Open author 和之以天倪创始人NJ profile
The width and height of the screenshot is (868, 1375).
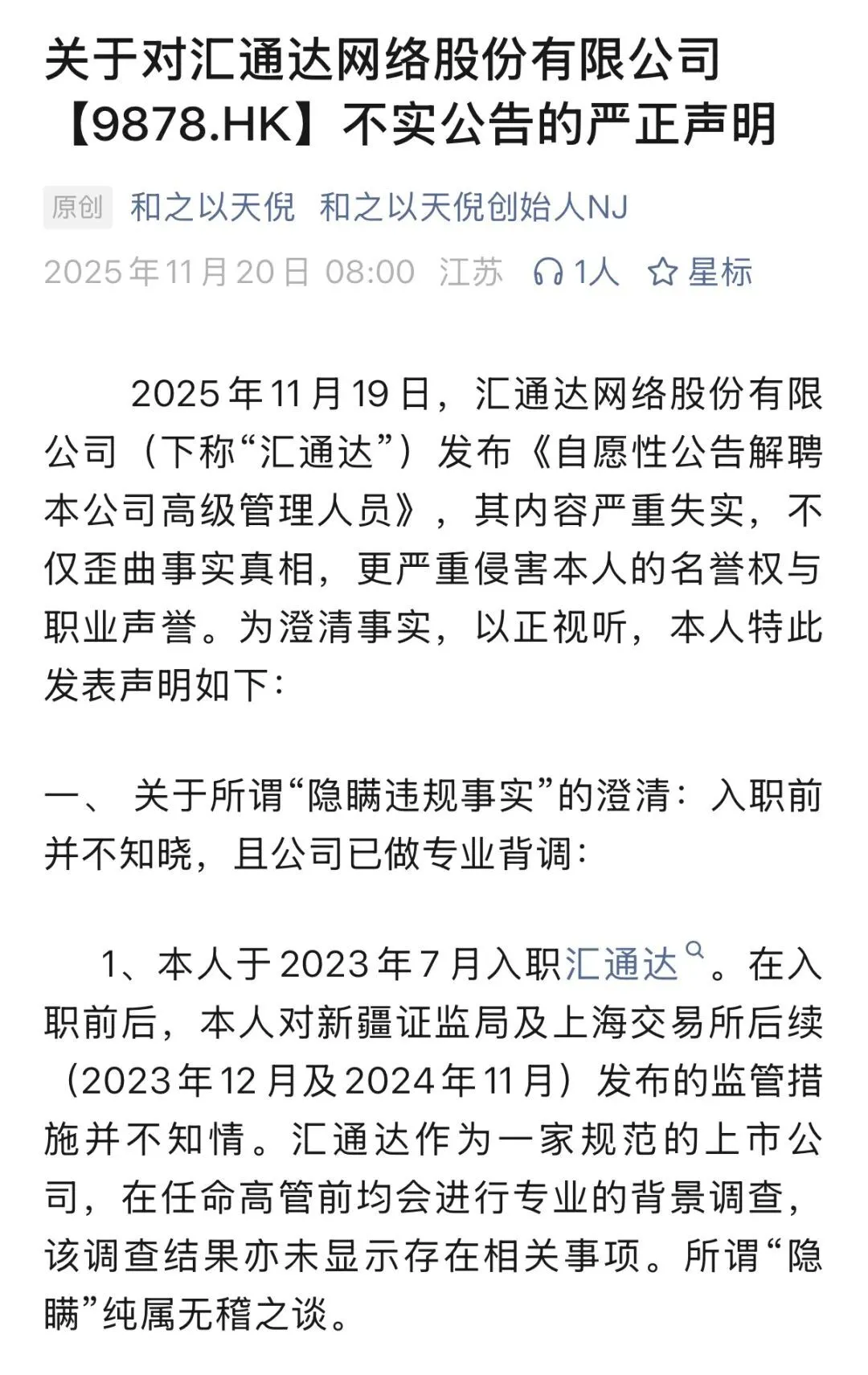click(x=473, y=207)
